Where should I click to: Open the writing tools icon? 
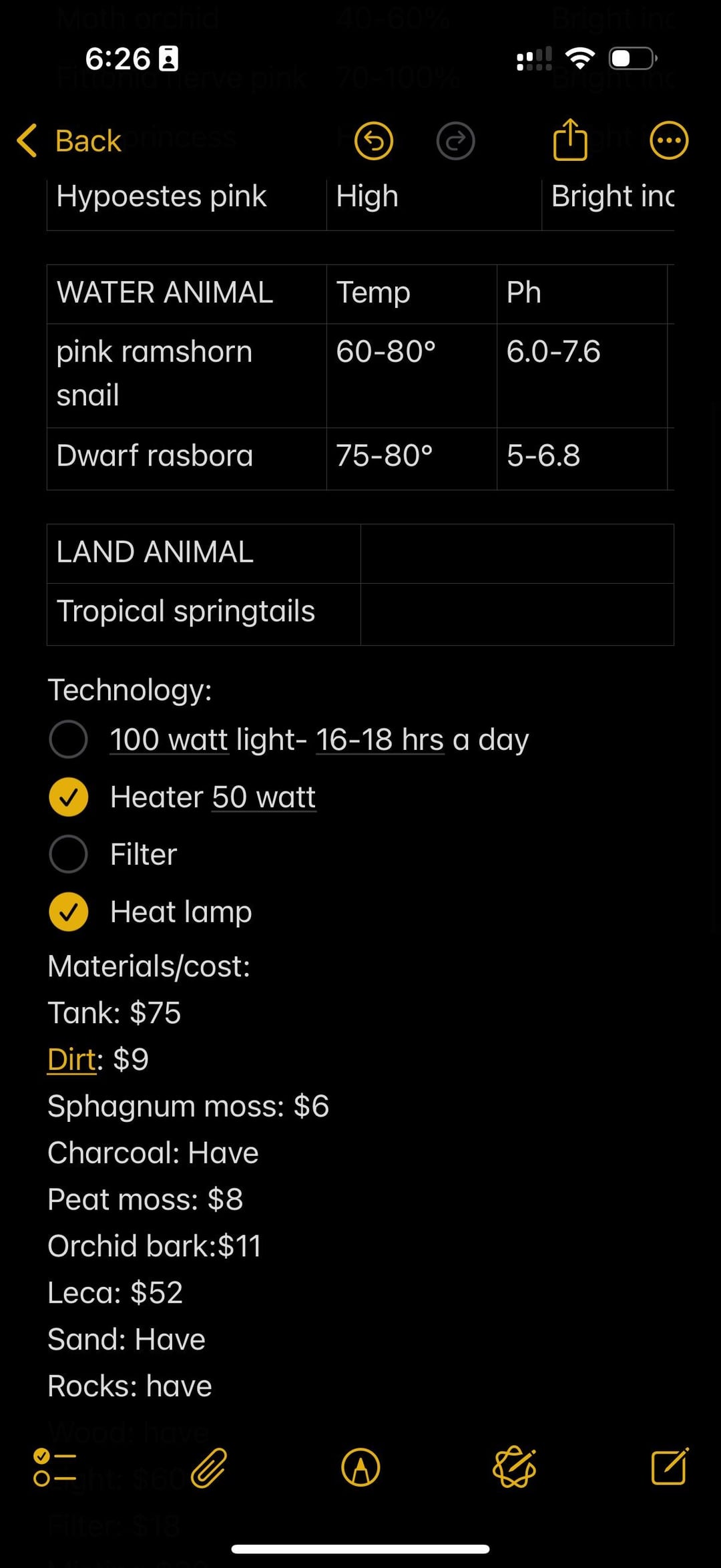coord(514,1467)
